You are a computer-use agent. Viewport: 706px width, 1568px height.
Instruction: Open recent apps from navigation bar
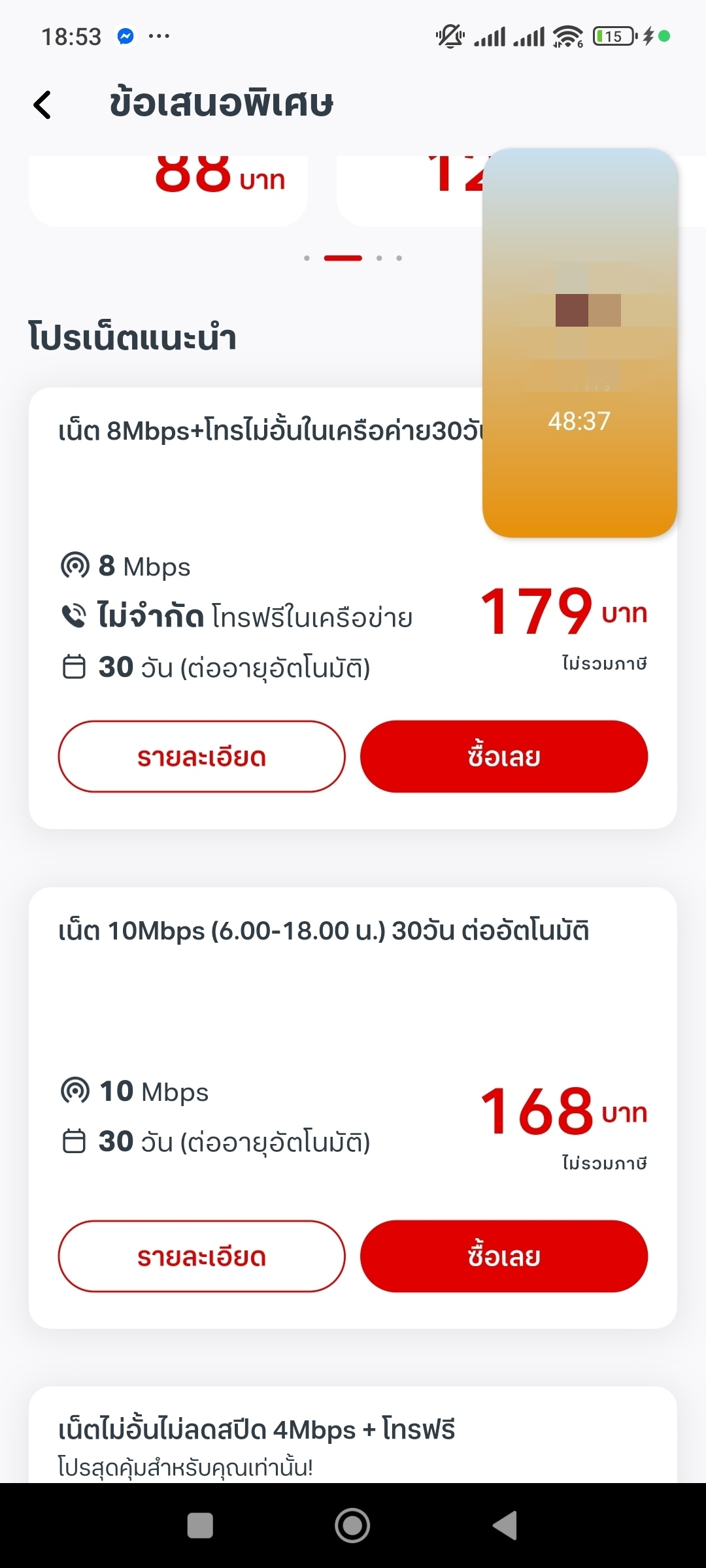click(200, 1526)
